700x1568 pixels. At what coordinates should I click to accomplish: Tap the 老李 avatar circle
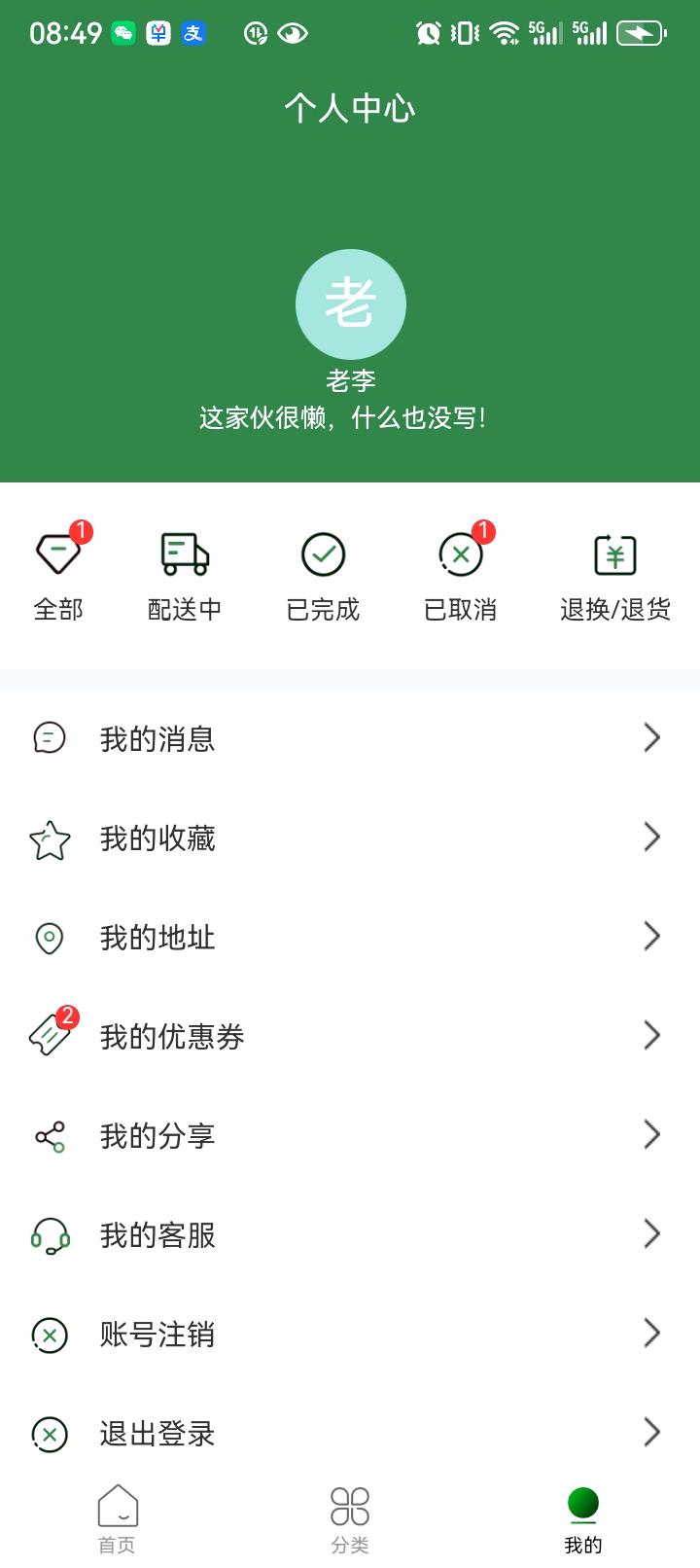[x=350, y=303]
